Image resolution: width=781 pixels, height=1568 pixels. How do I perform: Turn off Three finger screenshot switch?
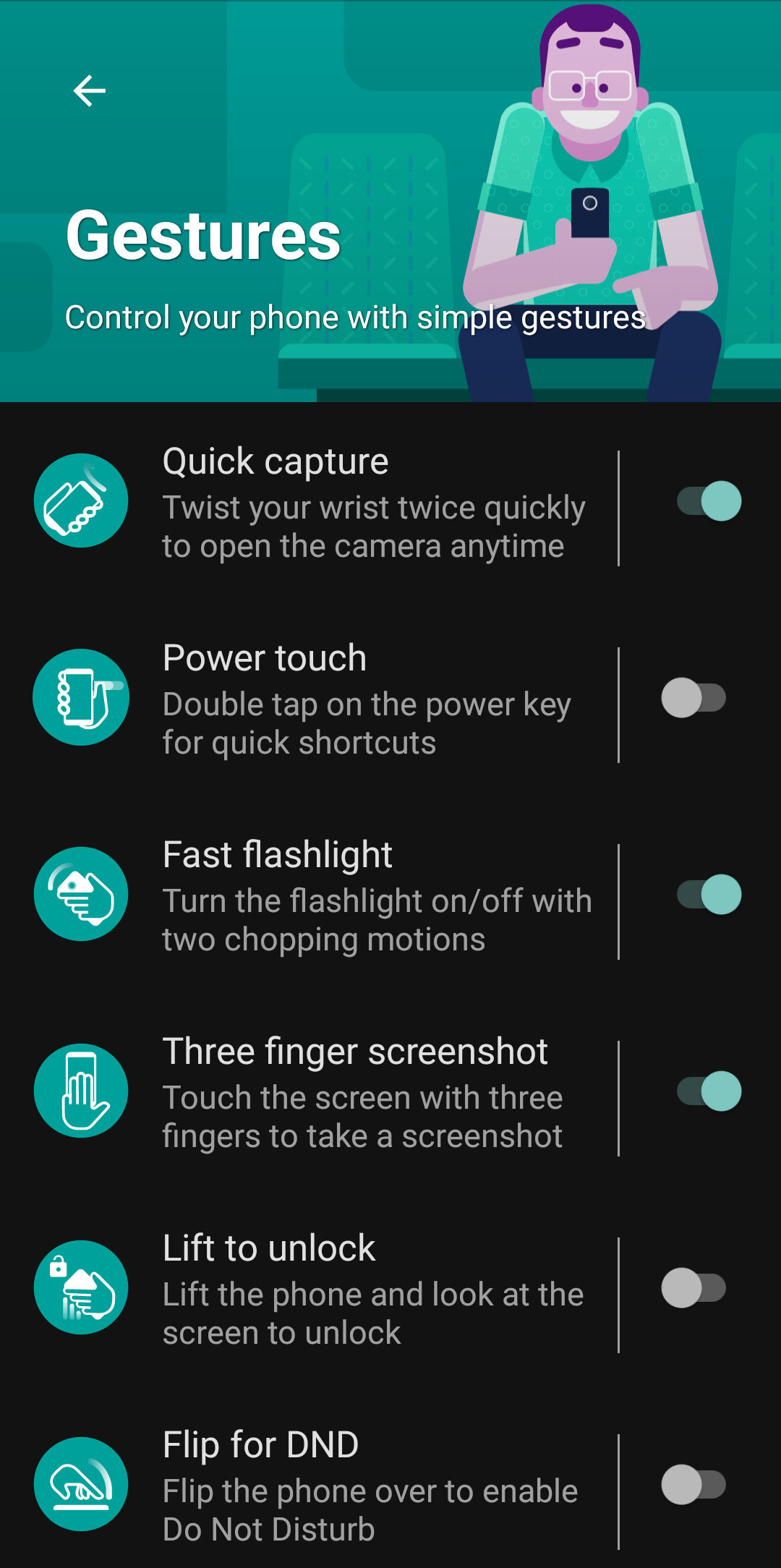pyautogui.click(x=709, y=1091)
